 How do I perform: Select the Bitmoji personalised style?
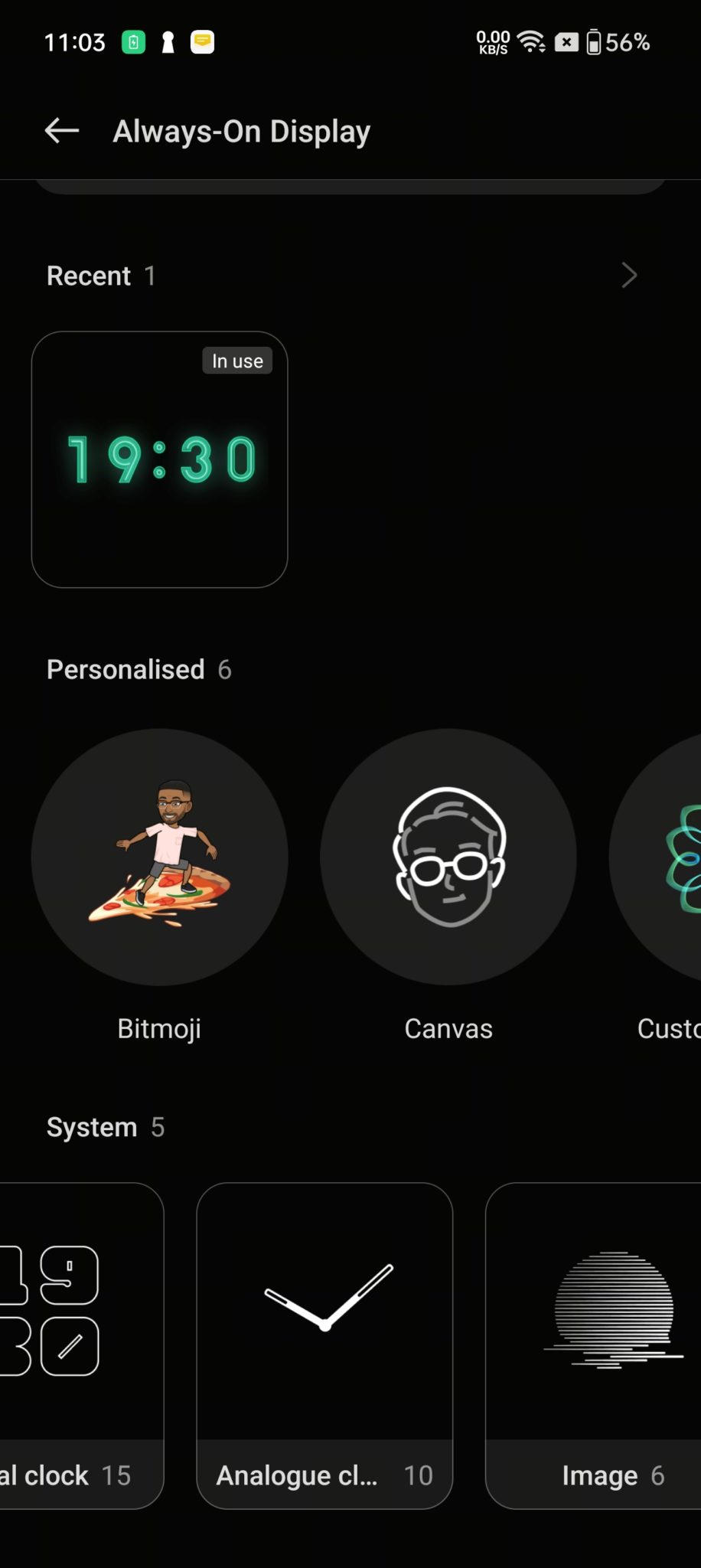160,857
